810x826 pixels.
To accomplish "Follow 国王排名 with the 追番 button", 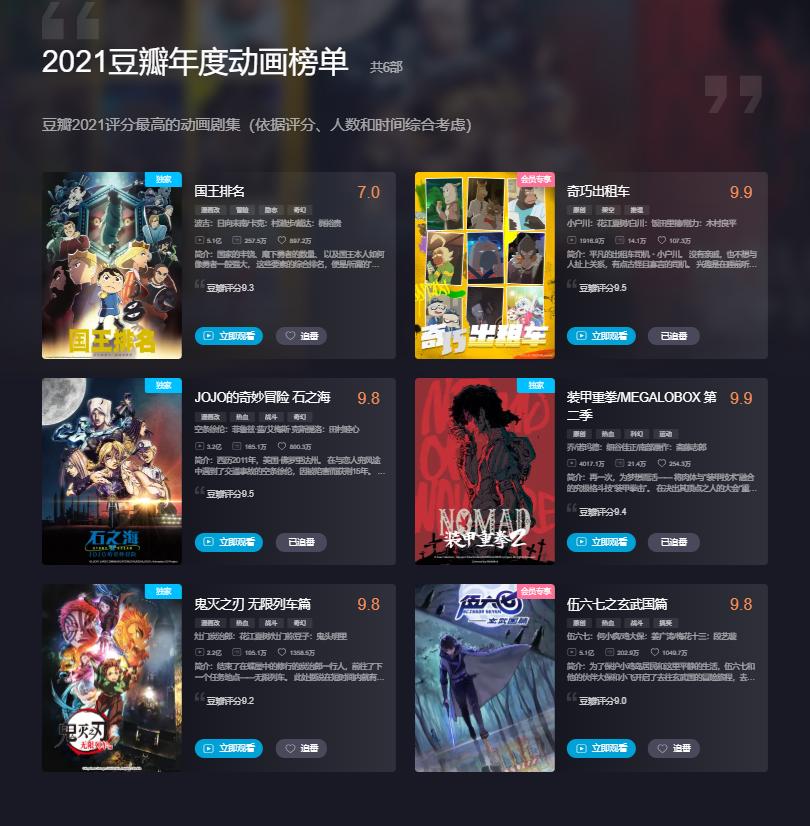I will (301, 336).
